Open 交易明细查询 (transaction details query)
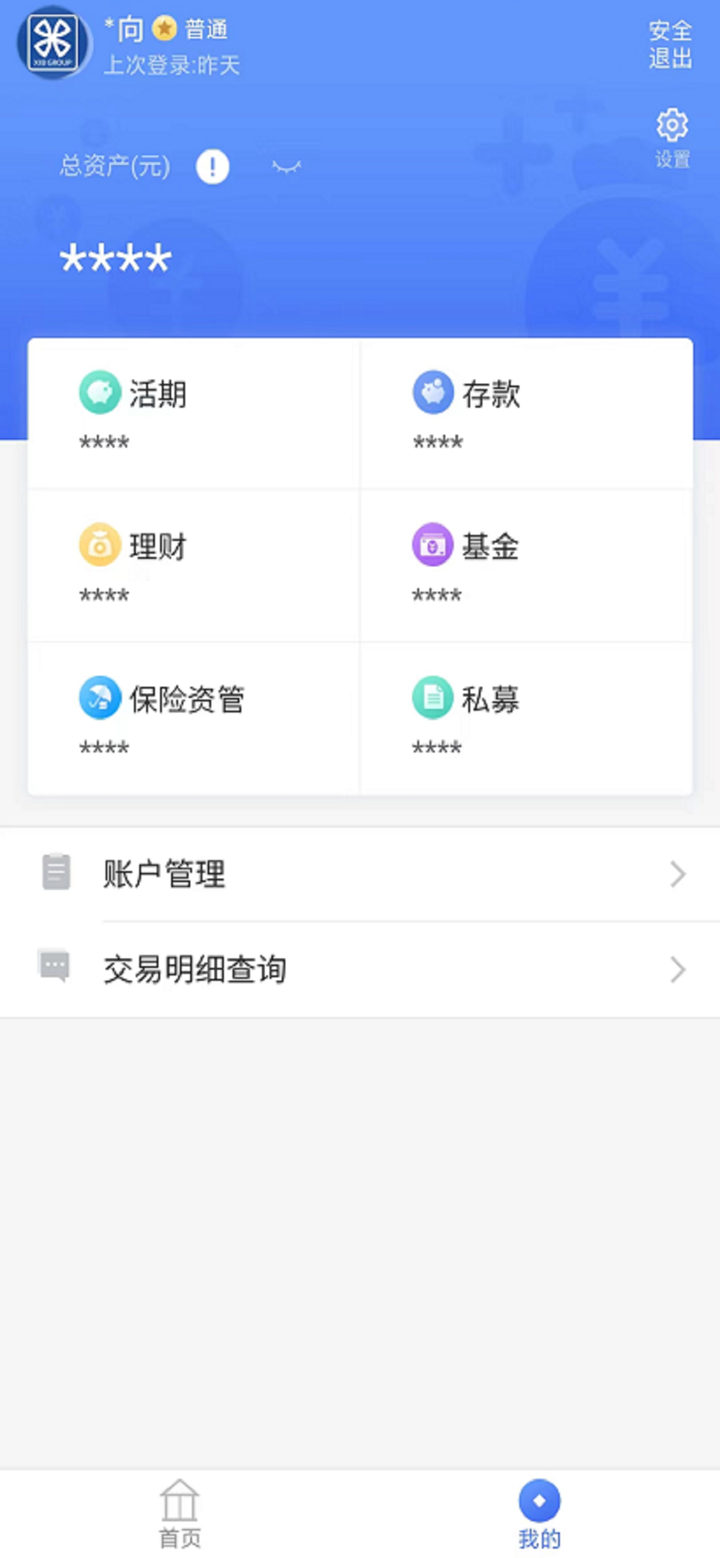The width and height of the screenshot is (720, 1558). (195, 970)
